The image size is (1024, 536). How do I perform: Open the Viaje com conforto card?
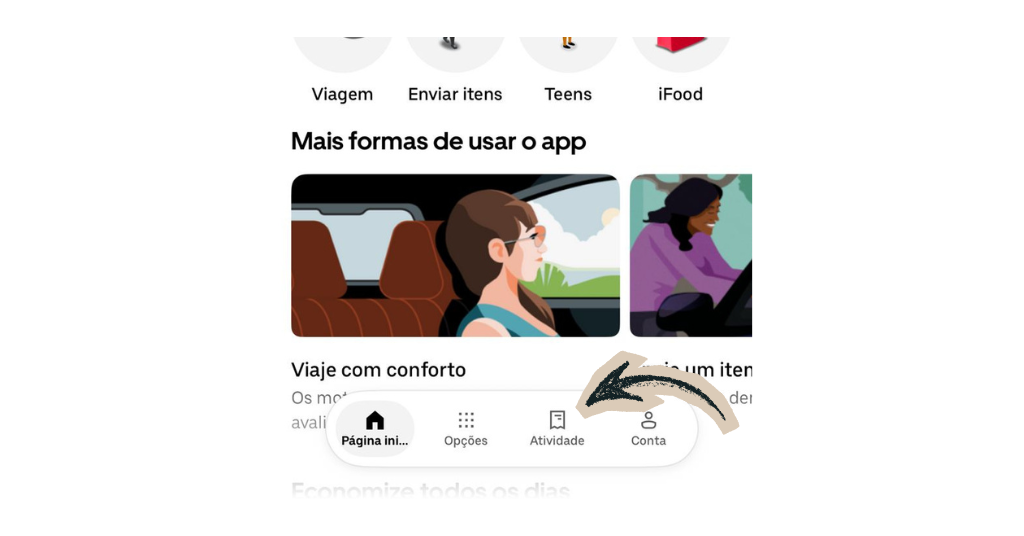[455, 256]
